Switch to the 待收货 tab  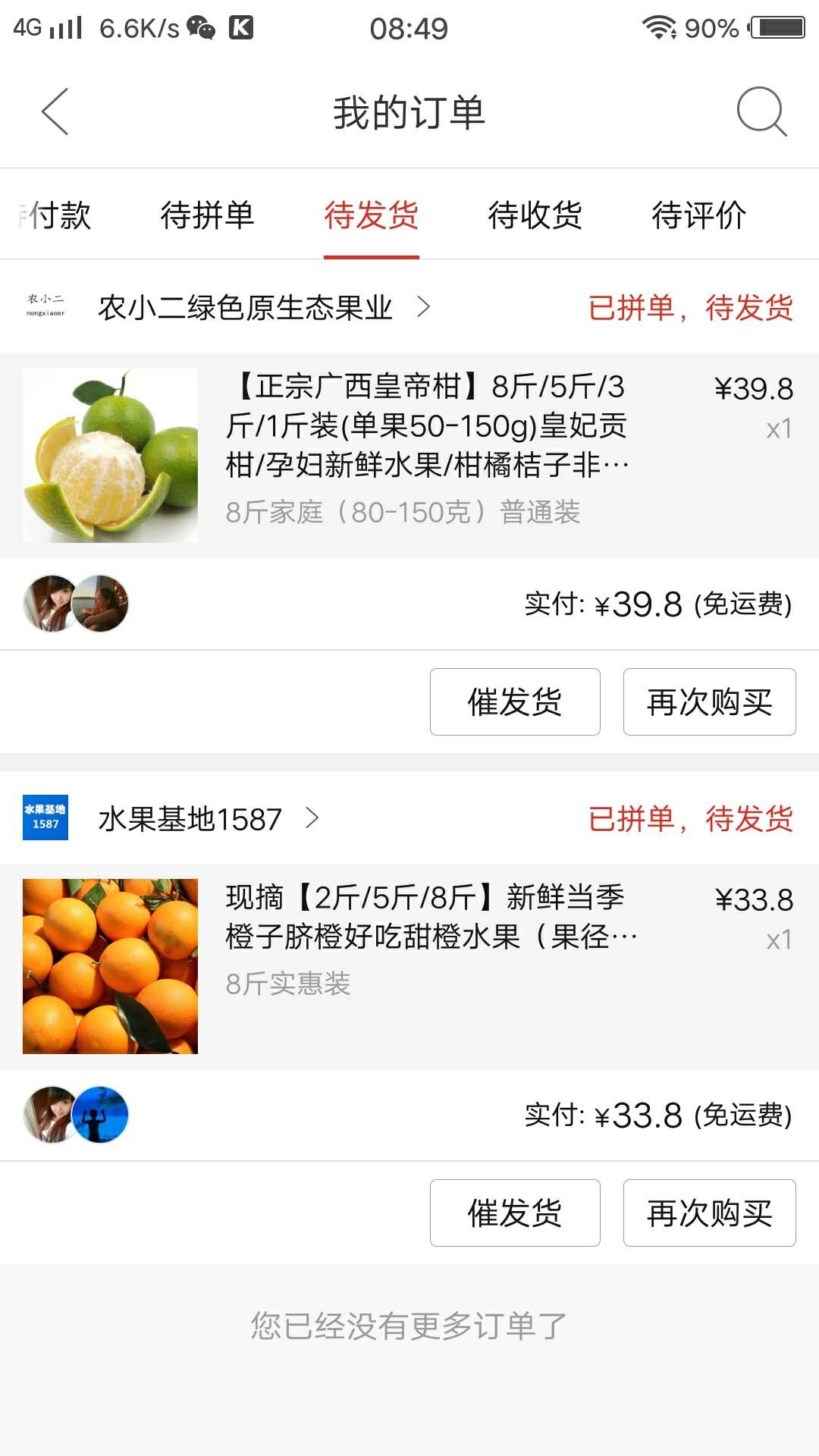click(x=535, y=215)
